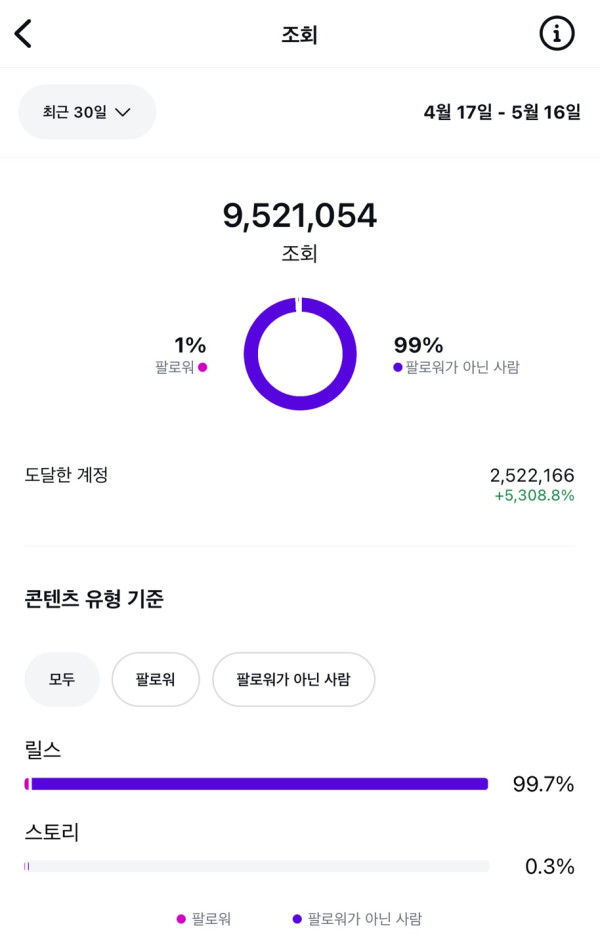
Task: Filter content by 팔로워
Action: pos(156,680)
